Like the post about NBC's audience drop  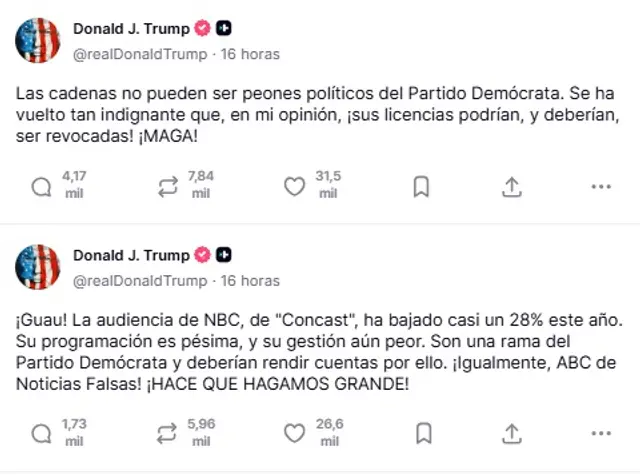tap(294, 433)
